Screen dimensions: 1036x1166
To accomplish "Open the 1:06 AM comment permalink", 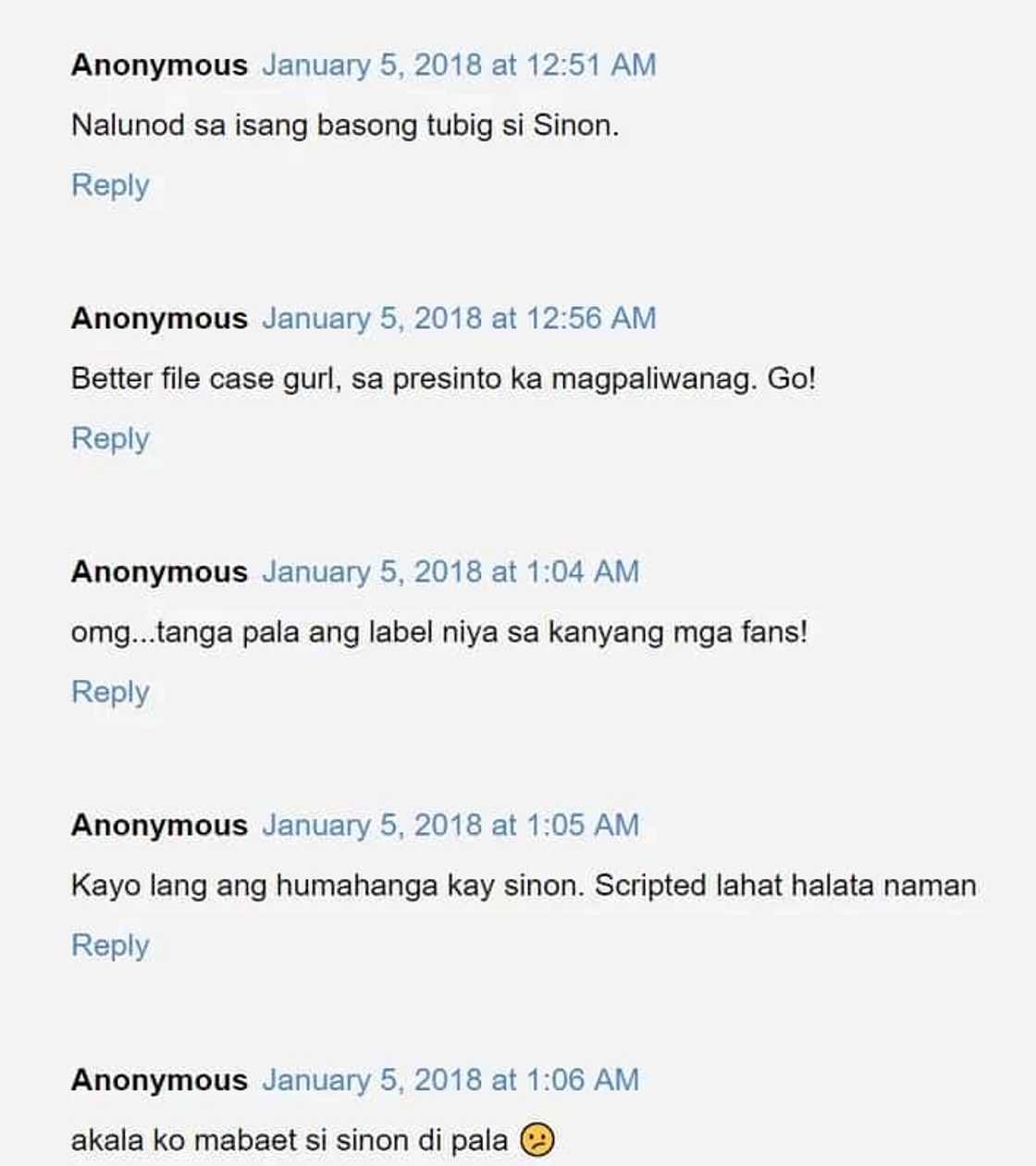I will (450, 1079).
